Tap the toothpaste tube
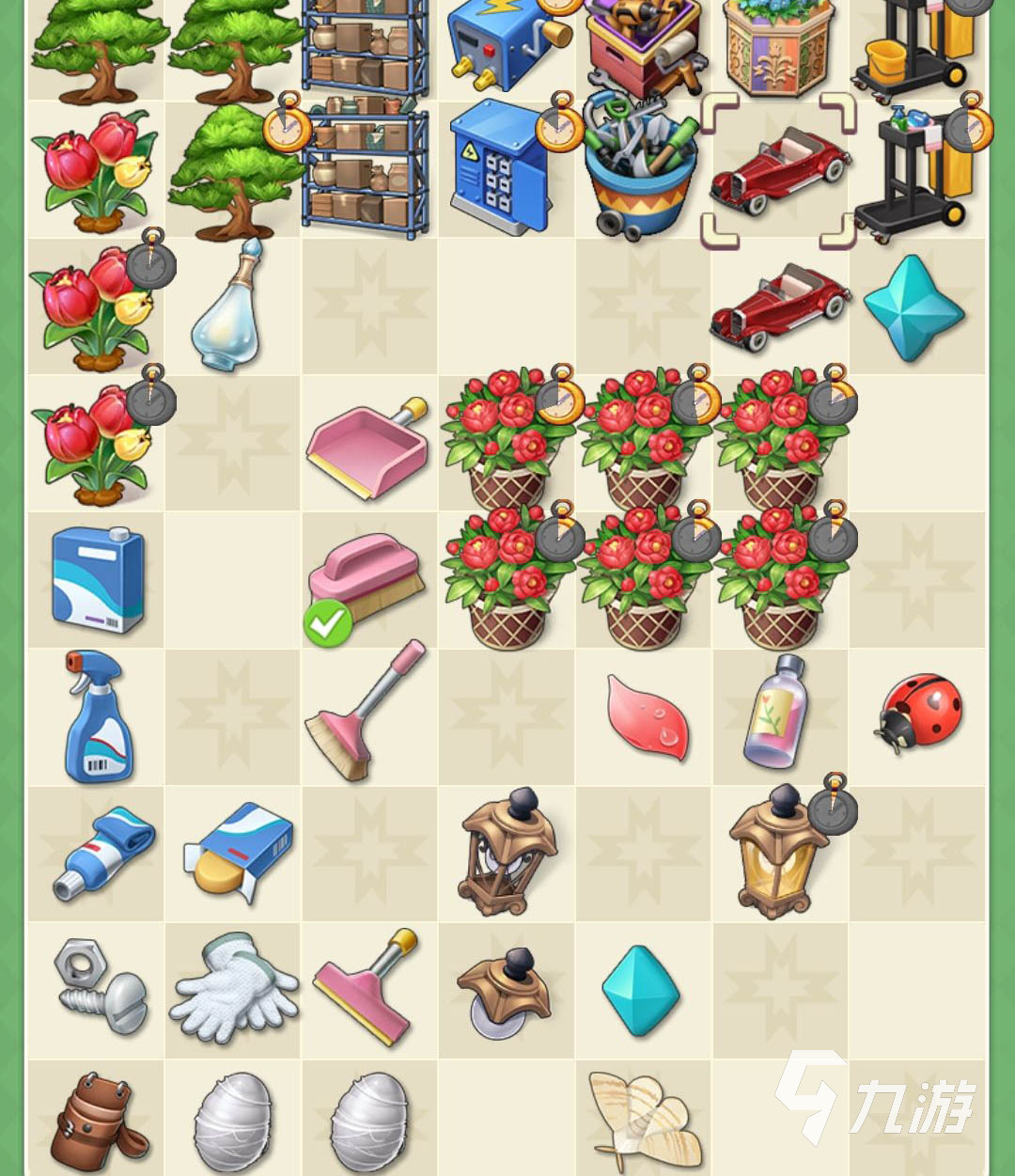 101,851
